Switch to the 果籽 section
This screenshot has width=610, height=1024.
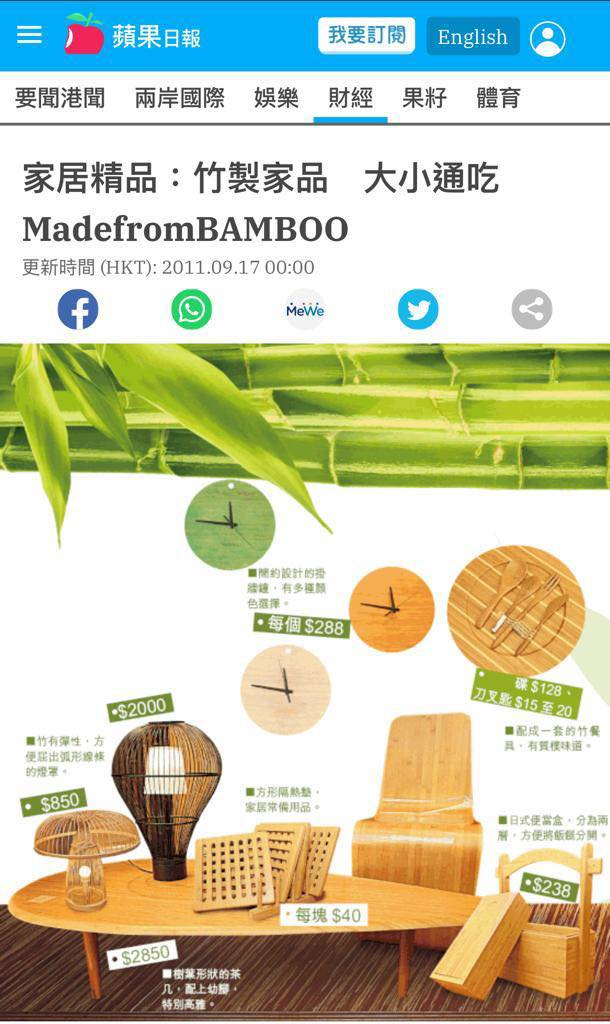(424, 98)
